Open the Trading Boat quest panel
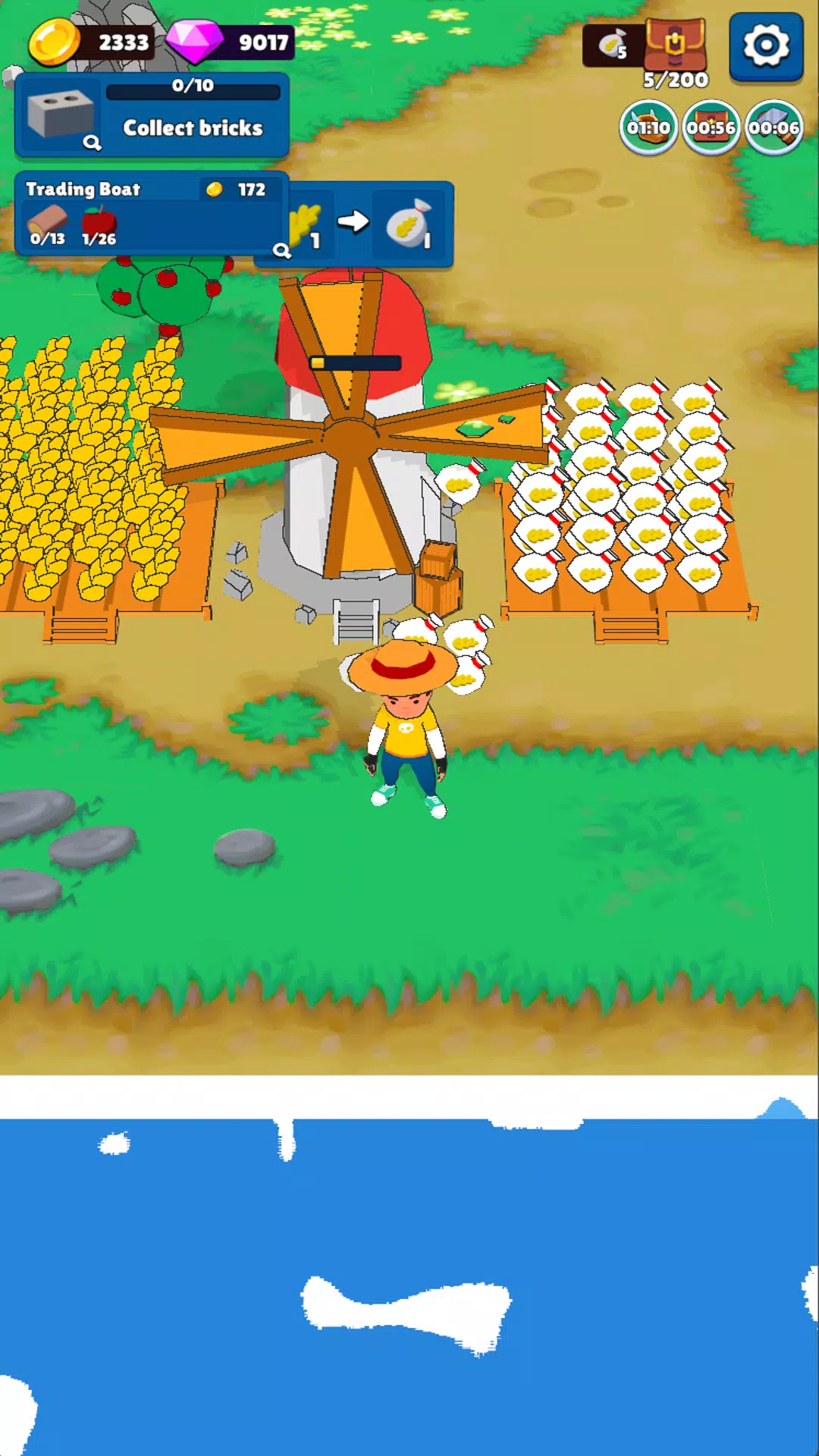 pos(150,213)
